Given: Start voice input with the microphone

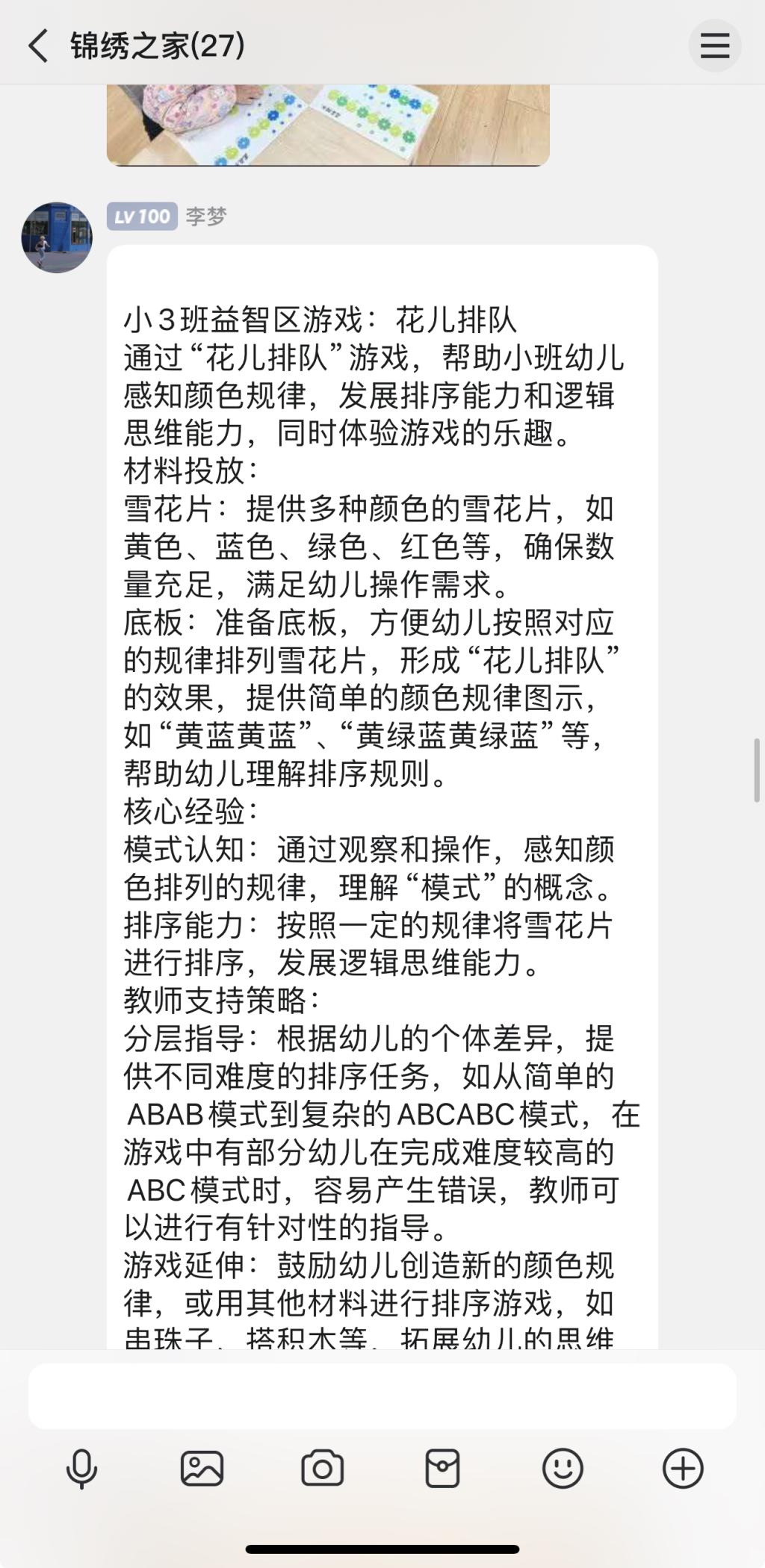Looking at the screenshot, I should (x=81, y=1469).
